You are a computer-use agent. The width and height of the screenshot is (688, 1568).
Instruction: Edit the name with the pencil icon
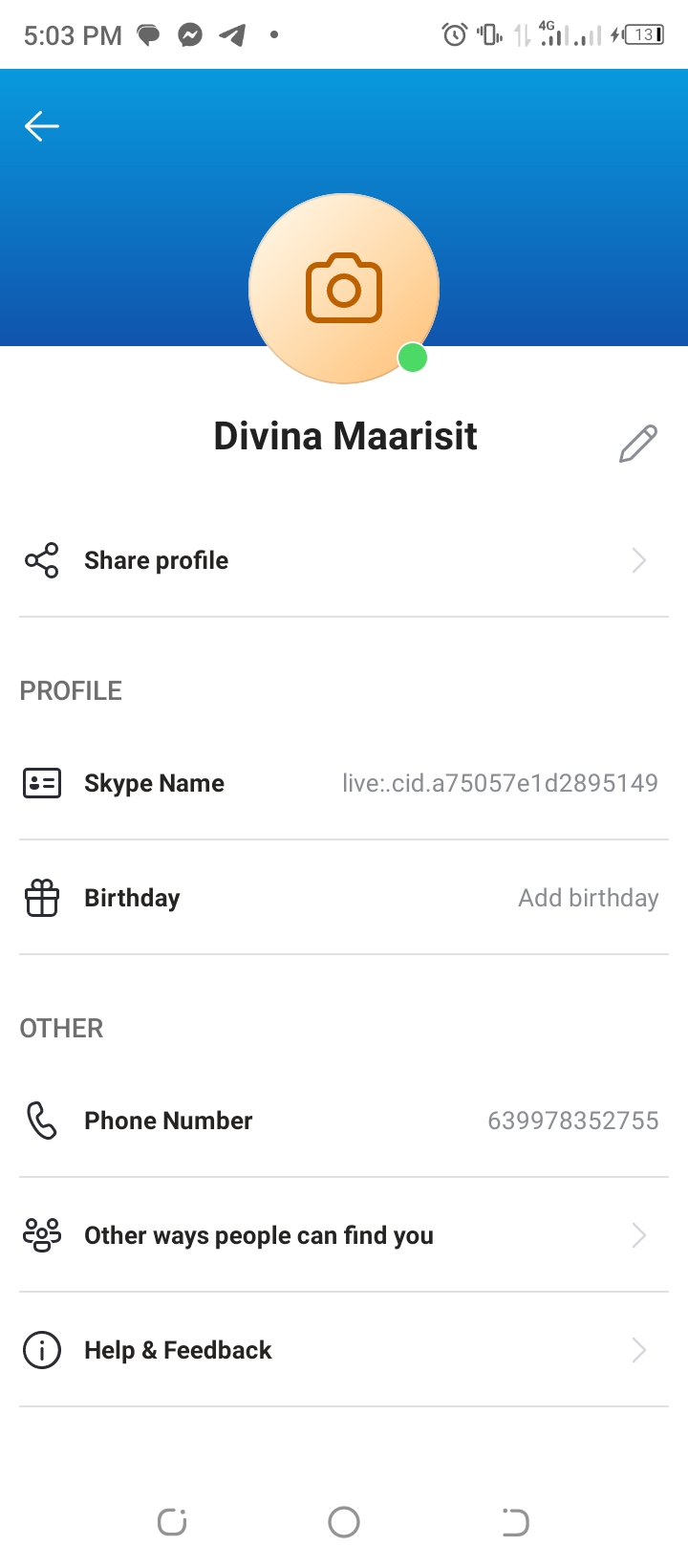(638, 444)
